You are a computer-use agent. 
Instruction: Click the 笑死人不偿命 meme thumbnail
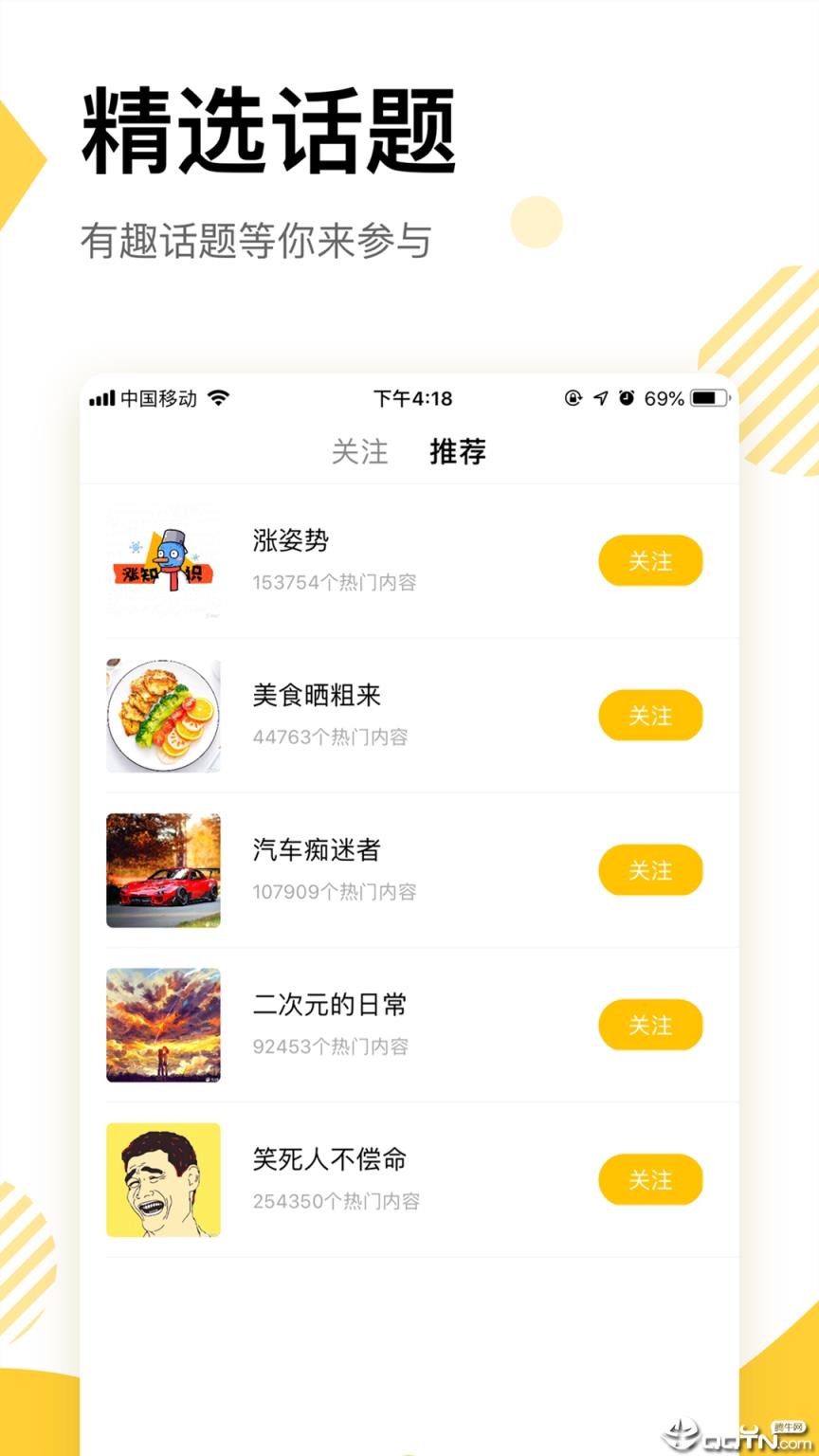[163, 1180]
